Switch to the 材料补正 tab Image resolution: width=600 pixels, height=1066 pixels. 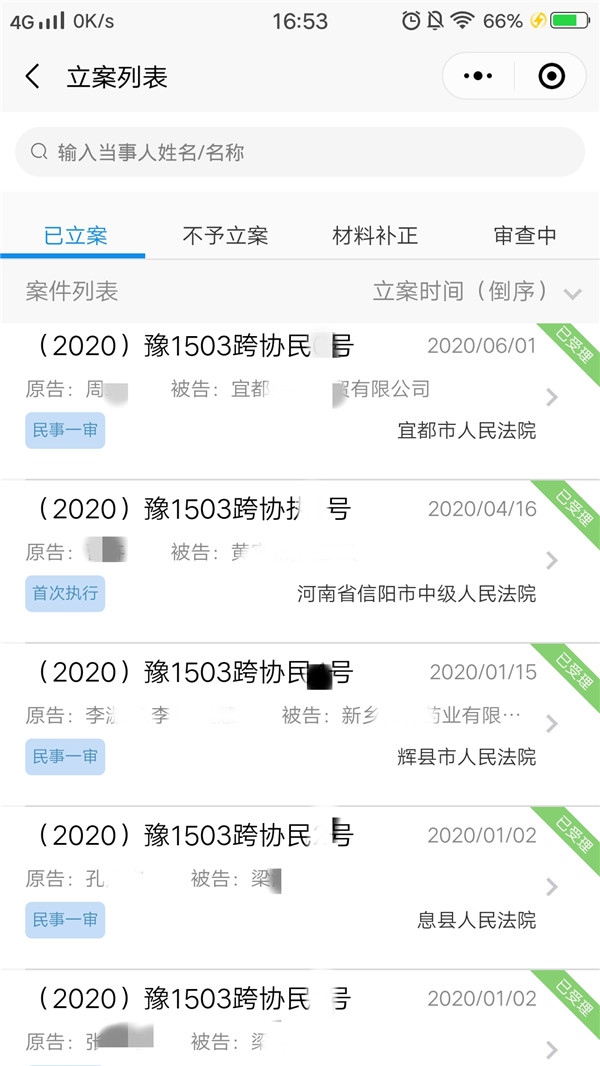click(x=375, y=236)
